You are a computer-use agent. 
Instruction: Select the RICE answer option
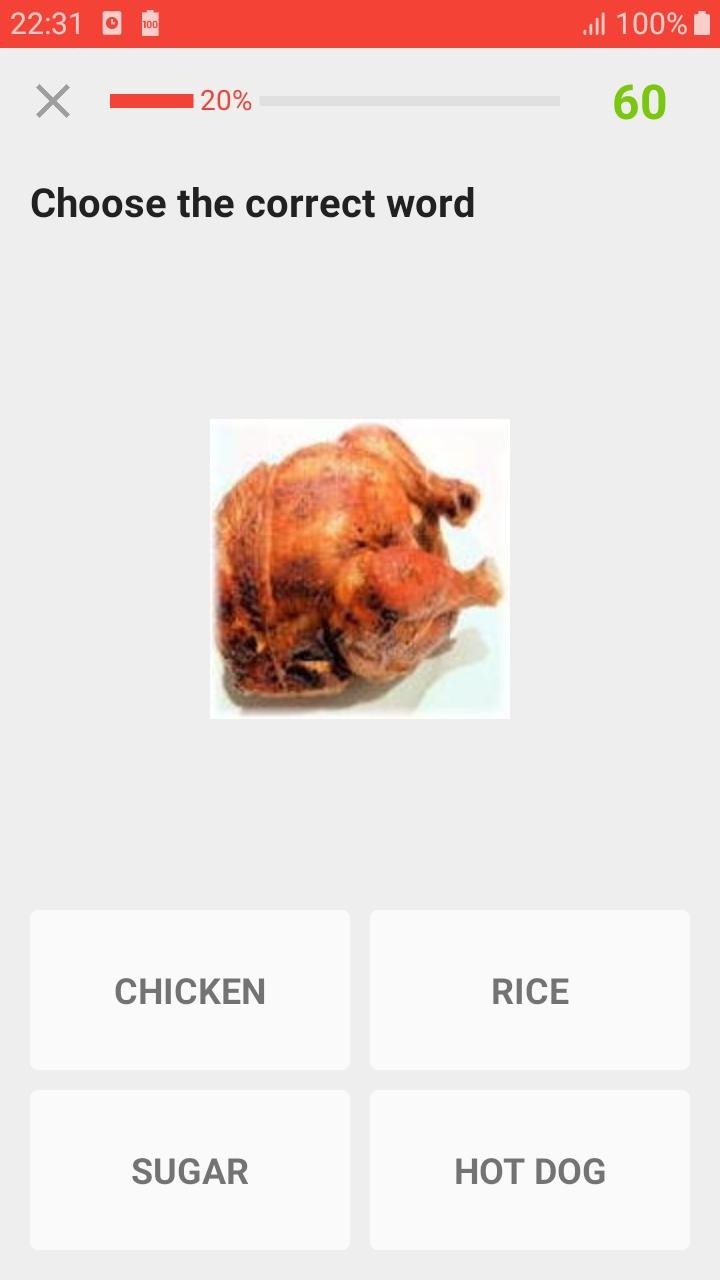(530, 990)
